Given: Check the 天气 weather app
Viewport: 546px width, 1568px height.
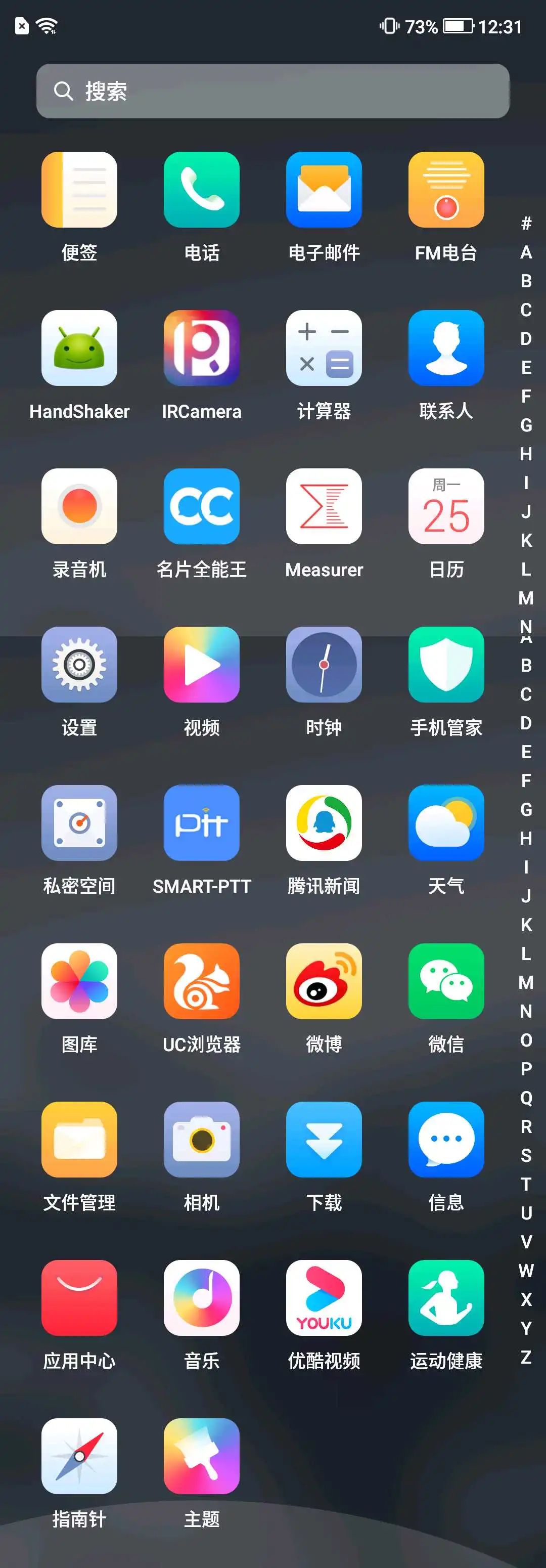Looking at the screenshot, I should (x=446, y=823).
